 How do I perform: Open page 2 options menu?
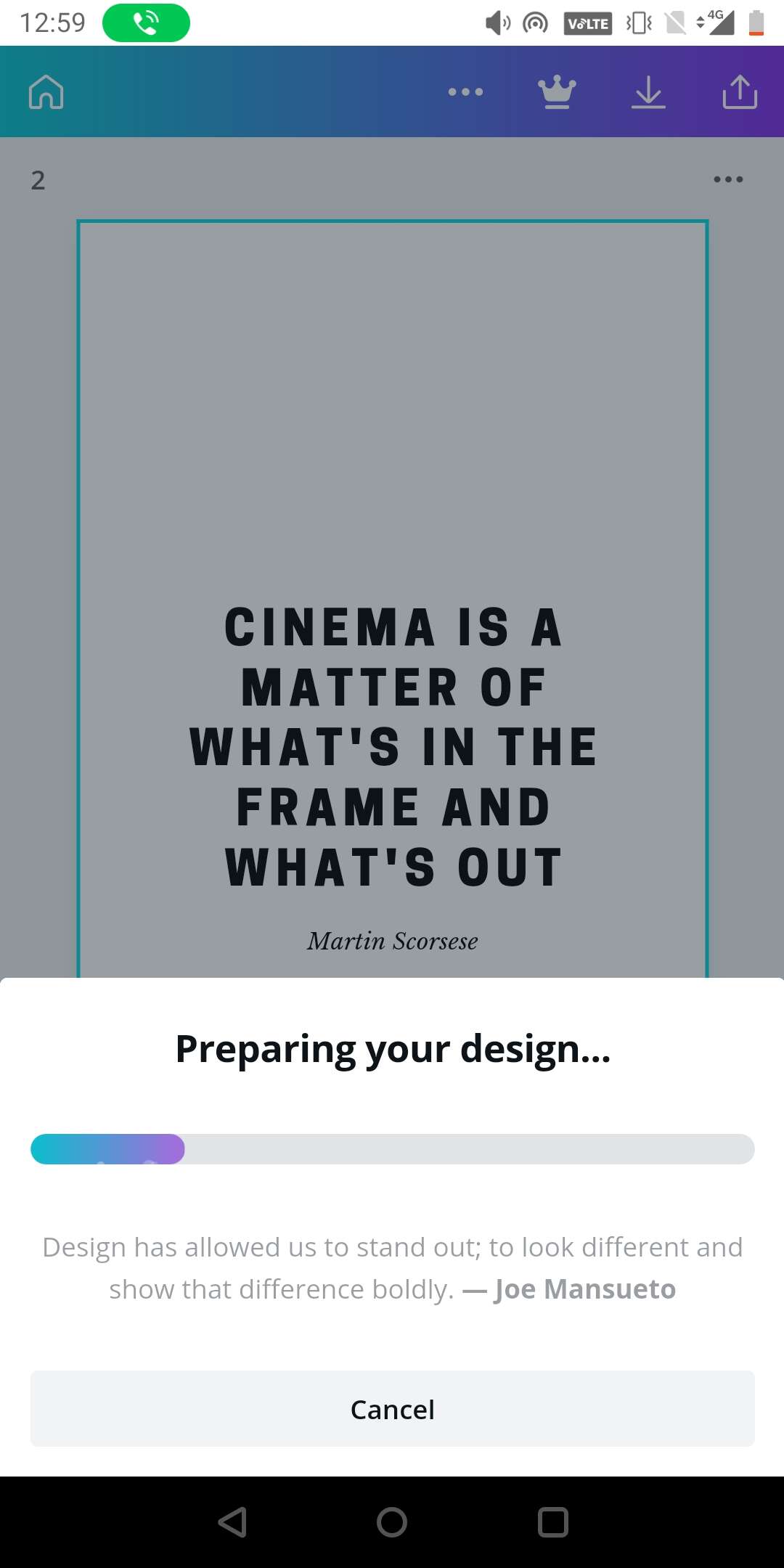(x=728, y=179)
